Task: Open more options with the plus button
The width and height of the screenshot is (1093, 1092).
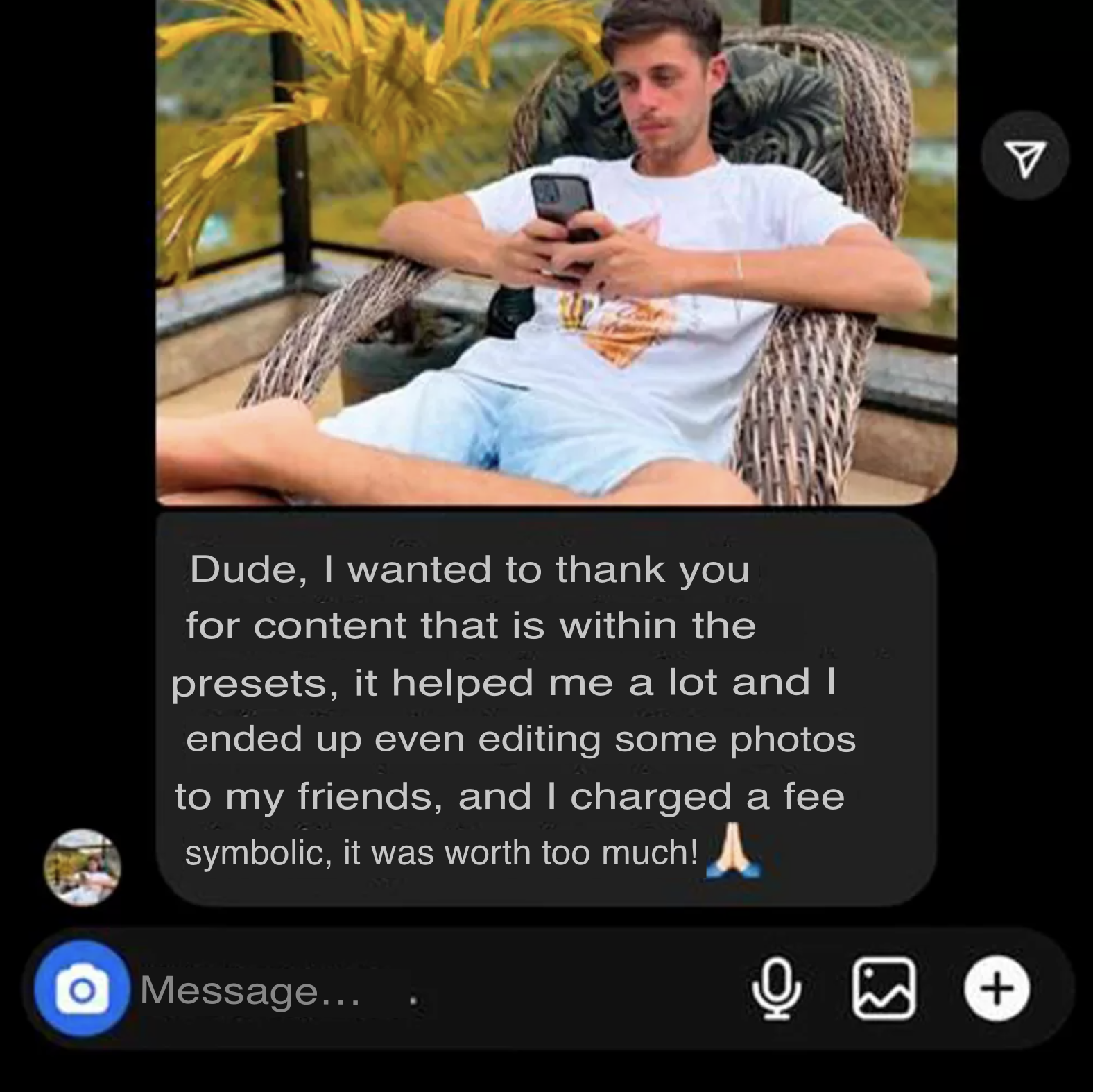Action: [x=997, y=989]
